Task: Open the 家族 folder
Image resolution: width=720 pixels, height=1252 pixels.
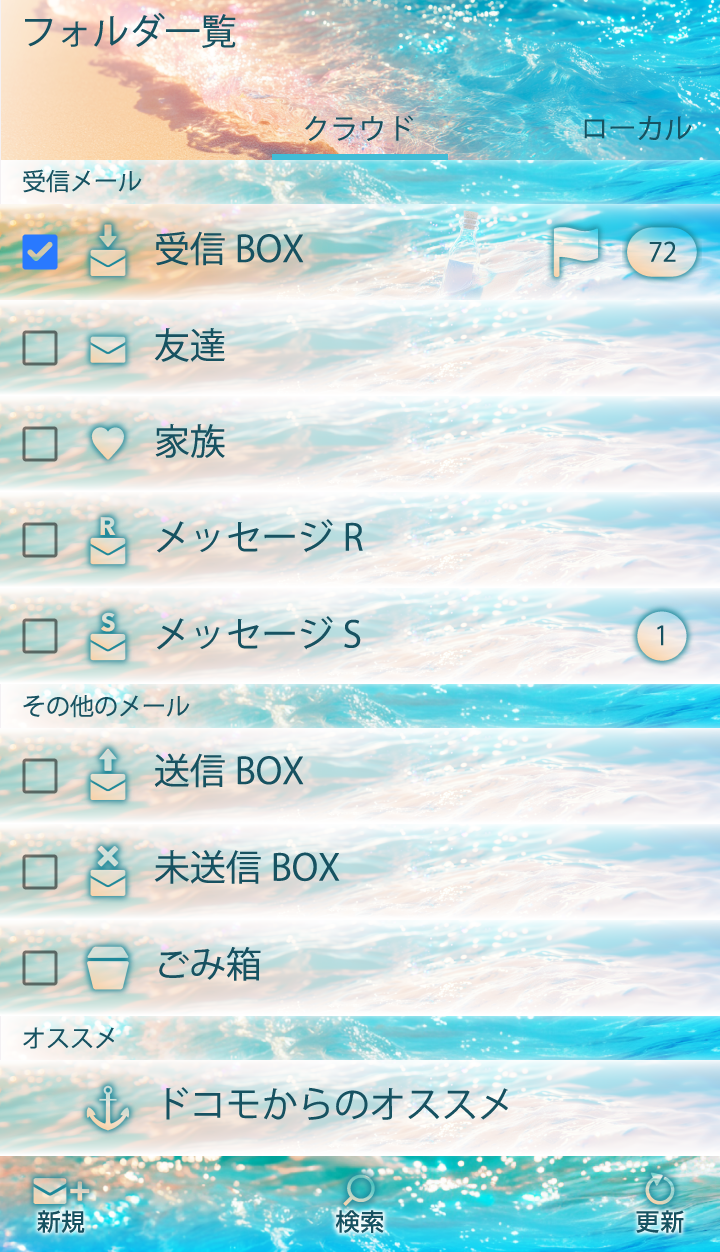Action: coord(190,443)
